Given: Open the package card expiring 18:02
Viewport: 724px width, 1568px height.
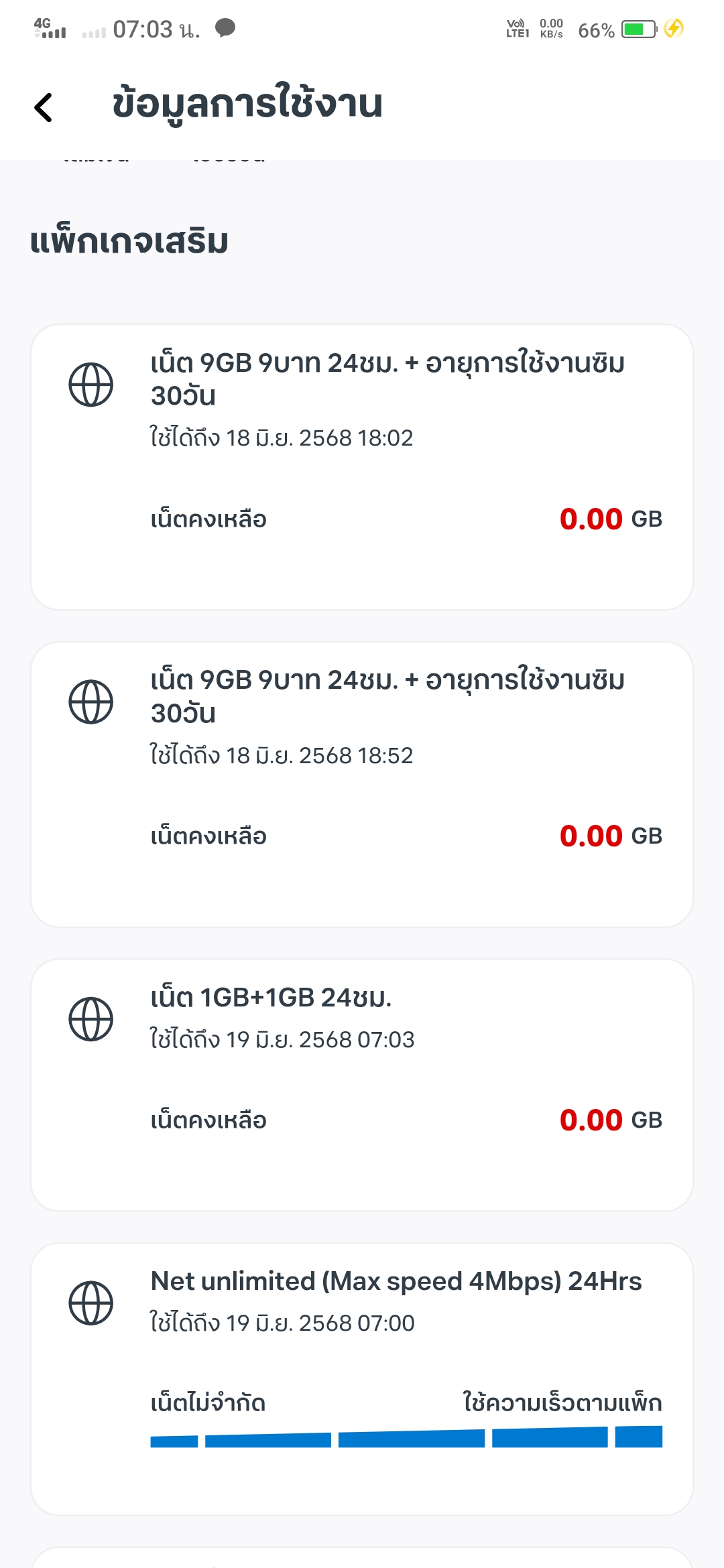Looking at the screenshot, I should pyautogui.click(x=362, y=467).
